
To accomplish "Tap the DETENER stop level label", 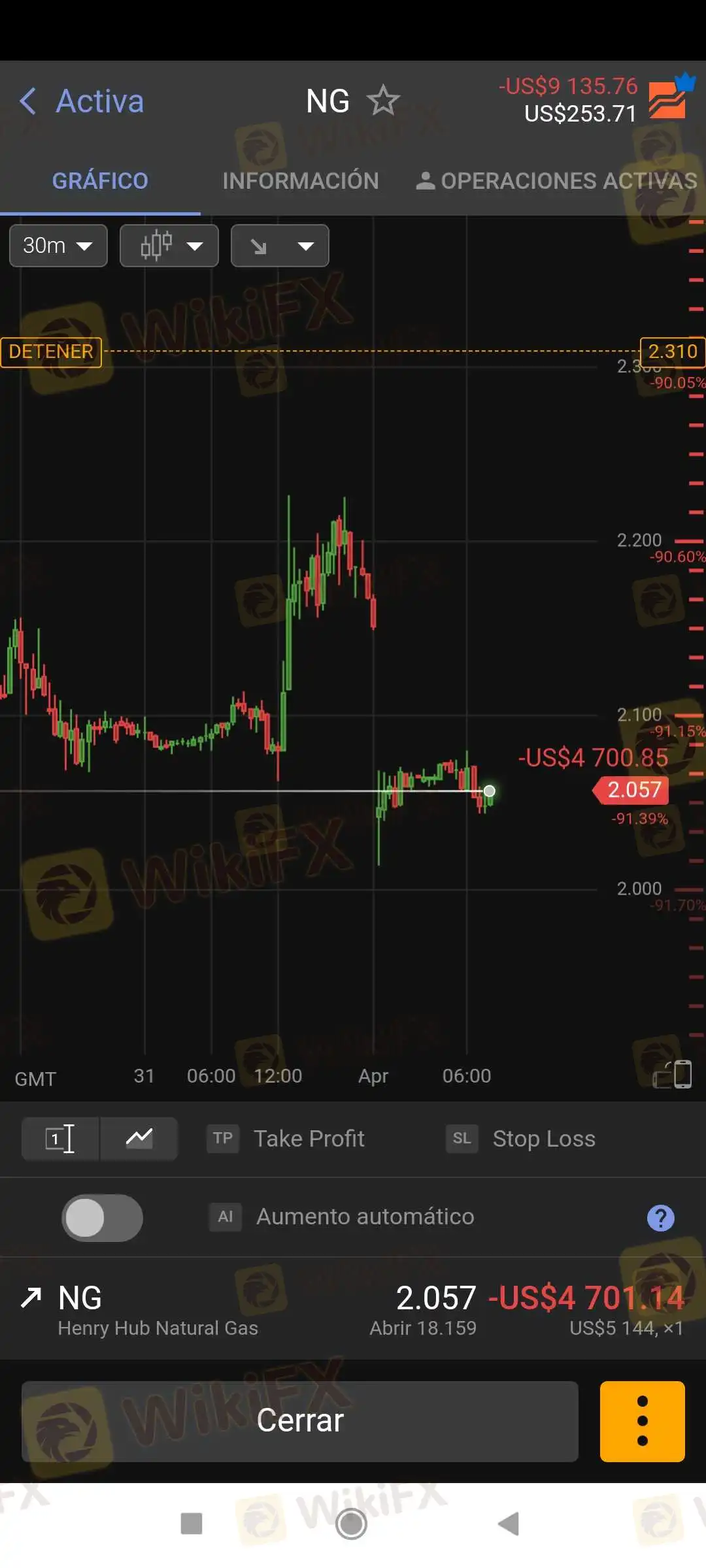I will tap(51, 351).
